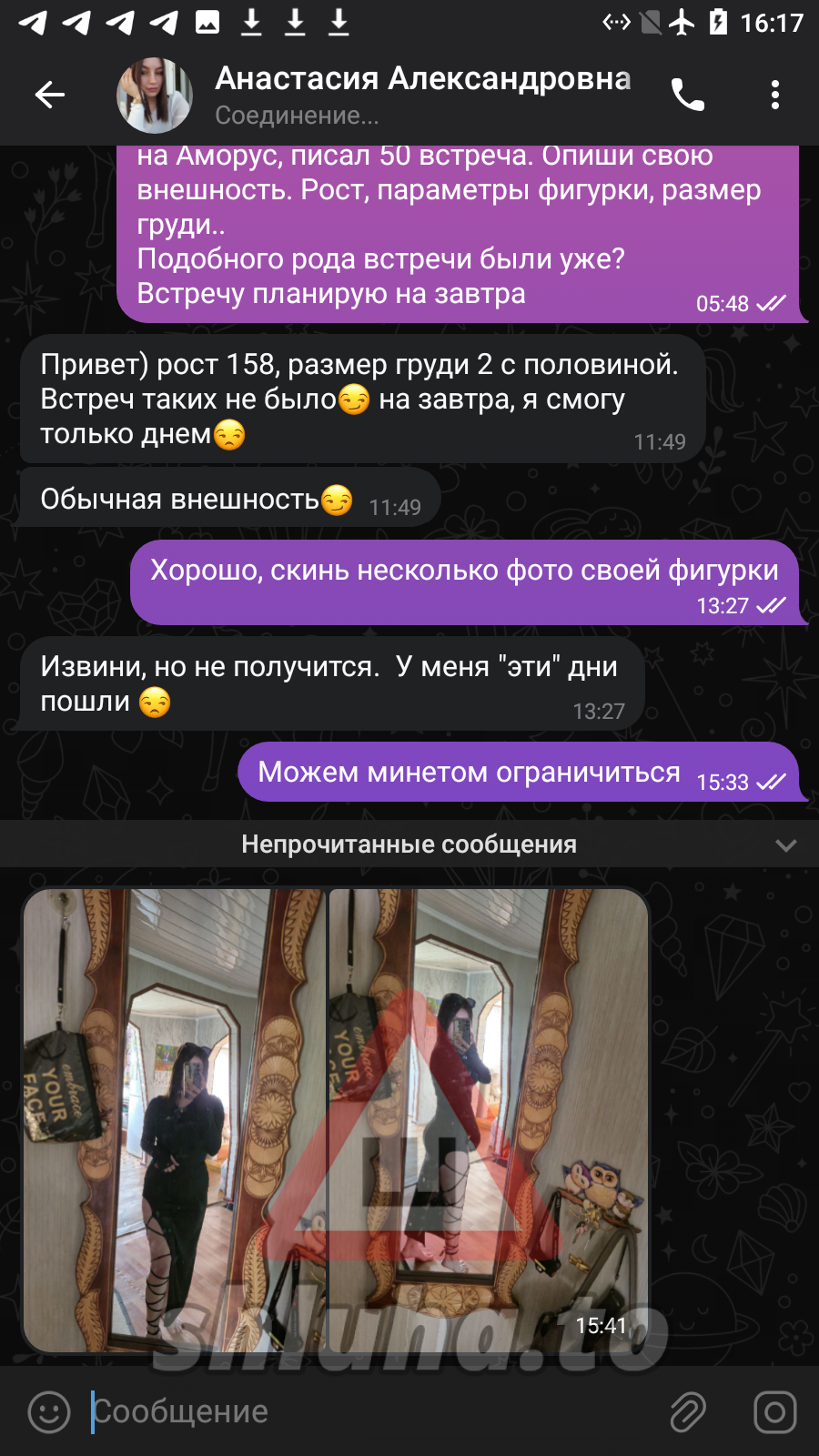Go back to the chat list
This screenshot has height=1456, width=819.
coord(49,95)
